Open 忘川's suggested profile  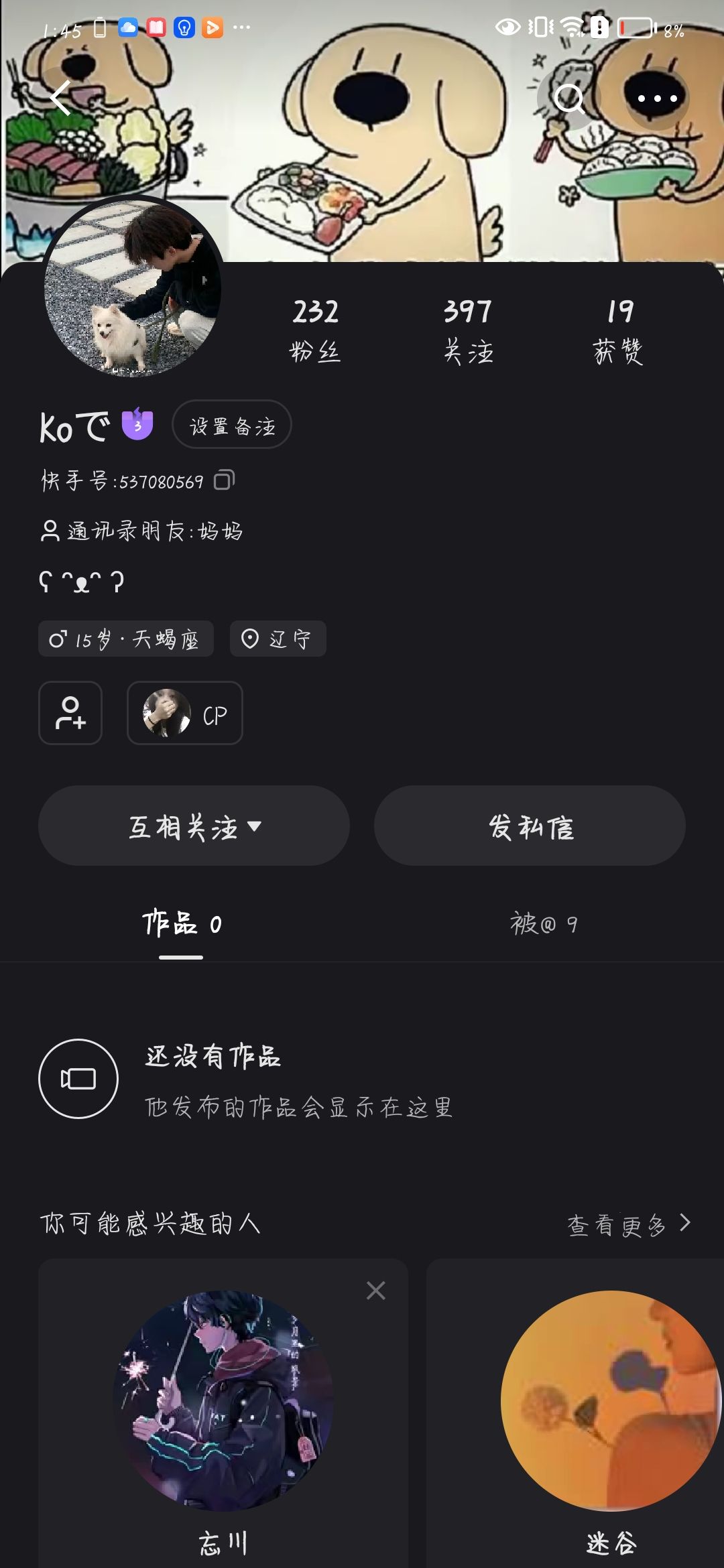click(x=223, y=1400)
